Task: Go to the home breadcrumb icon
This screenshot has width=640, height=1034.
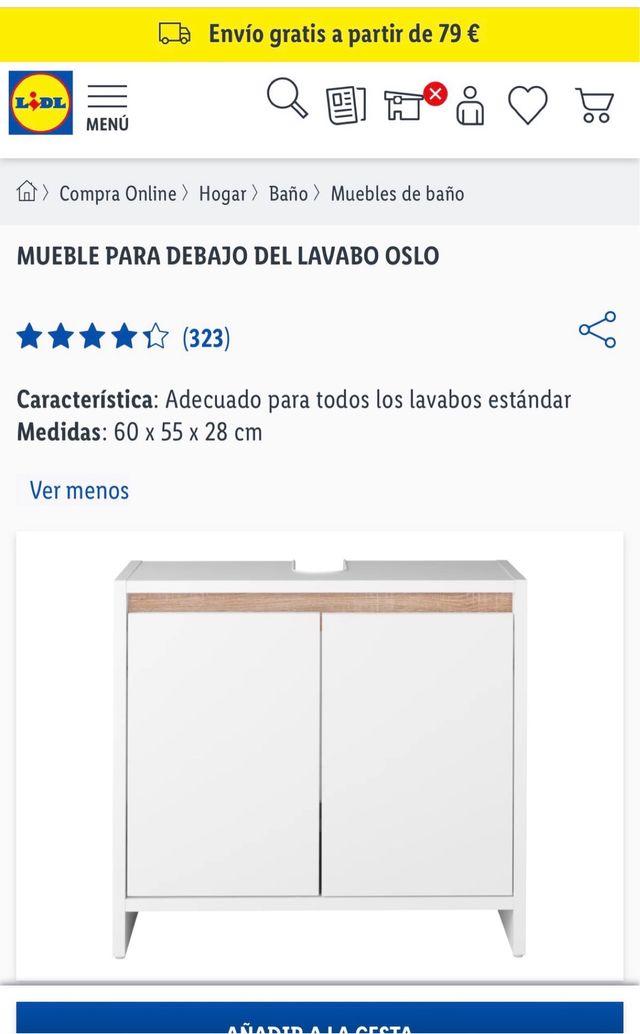Action: (x=27, y=192)
